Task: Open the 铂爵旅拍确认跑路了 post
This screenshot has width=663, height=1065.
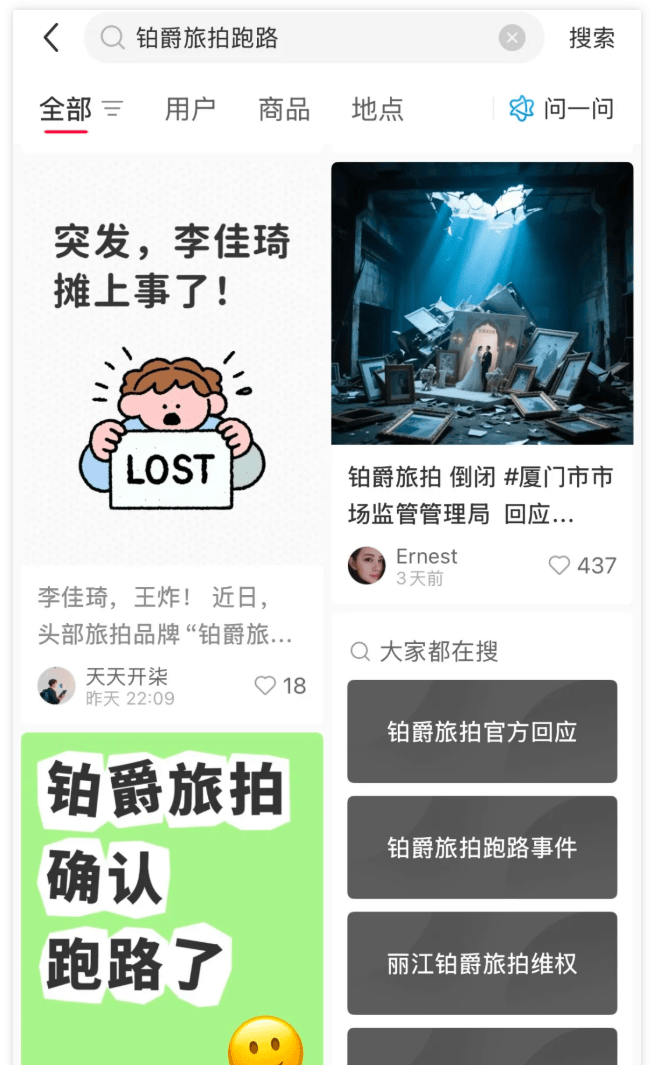Action: coord(172,900)
